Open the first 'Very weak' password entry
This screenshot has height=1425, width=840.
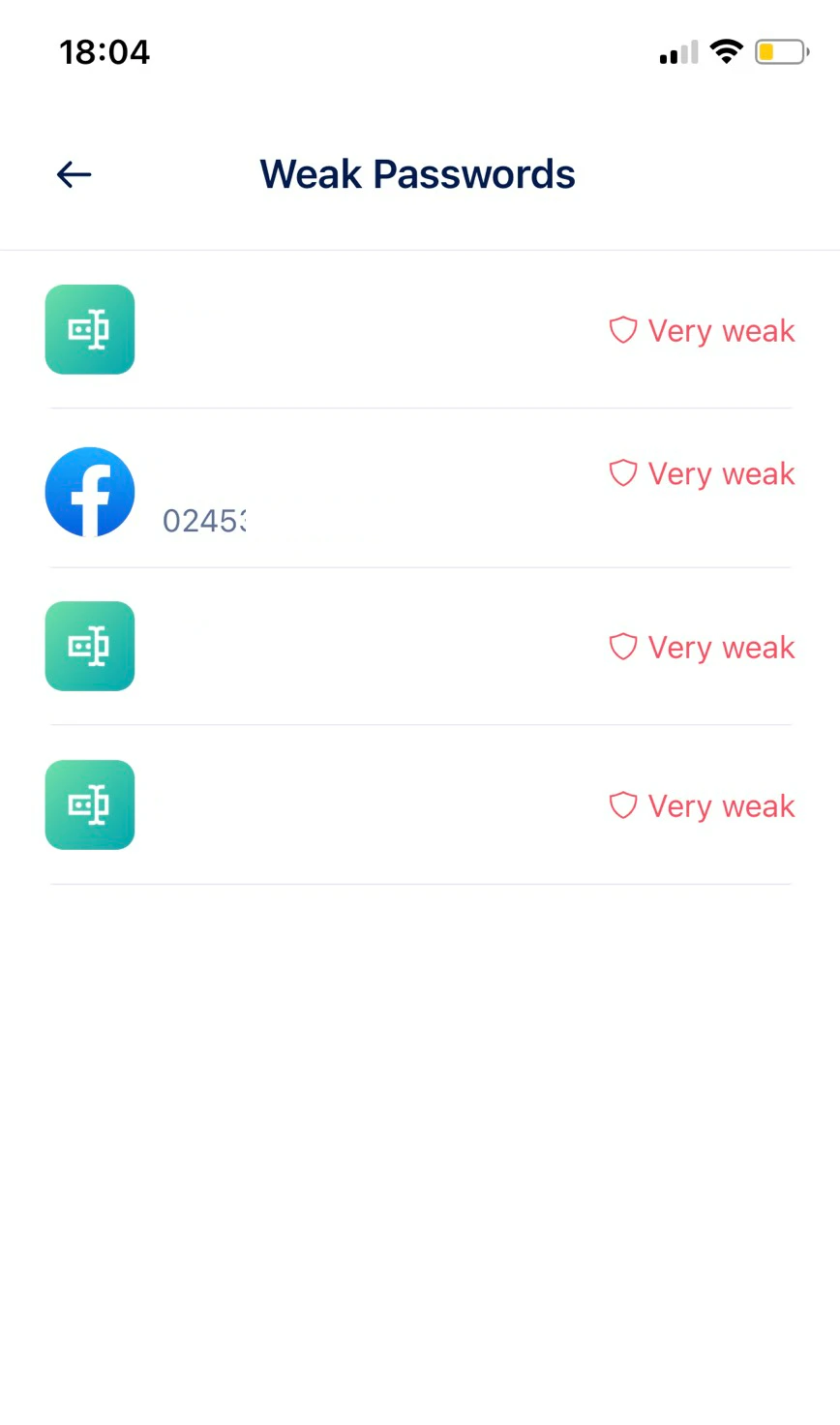click(721, 330)
